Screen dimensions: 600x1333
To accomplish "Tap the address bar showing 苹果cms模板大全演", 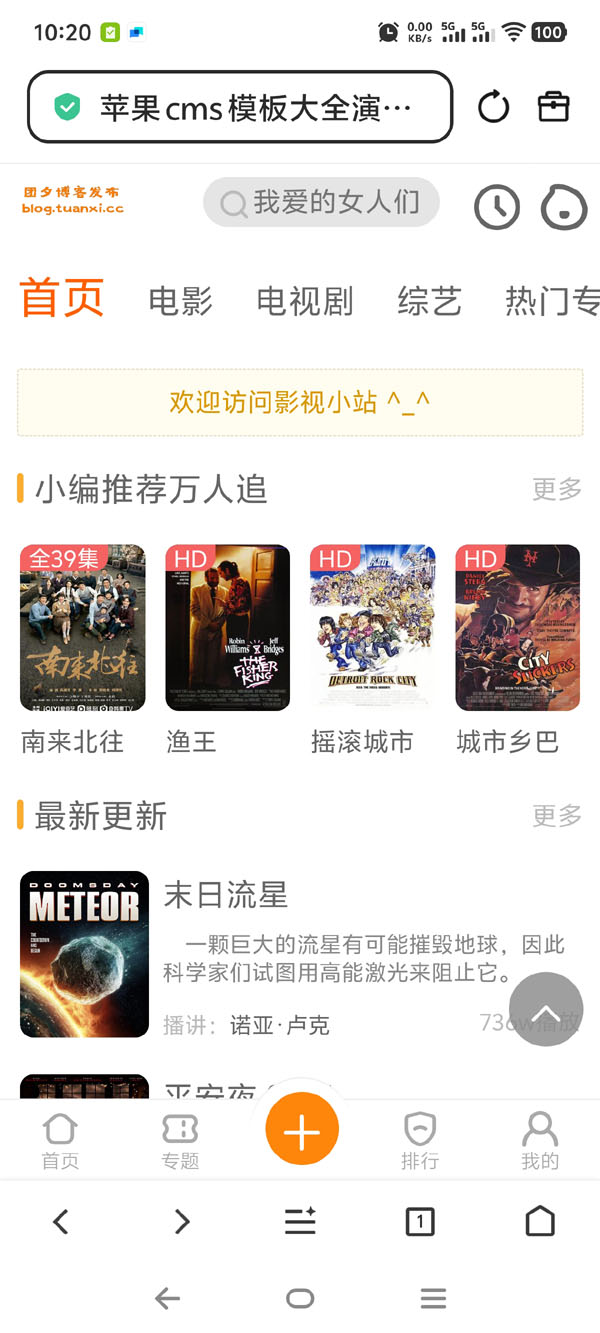I will pos(240,107).
